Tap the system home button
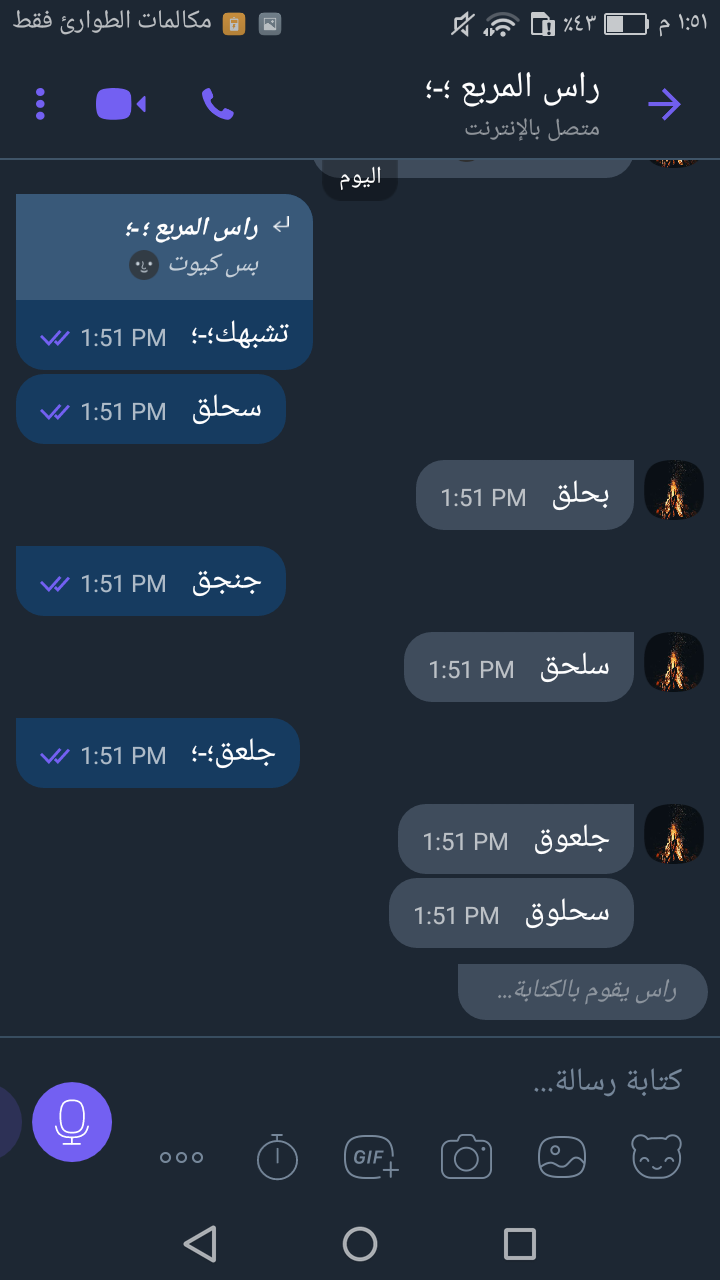Image resolution: width=720 pixels, height=1280 pixels. (x=360, y=1244)
